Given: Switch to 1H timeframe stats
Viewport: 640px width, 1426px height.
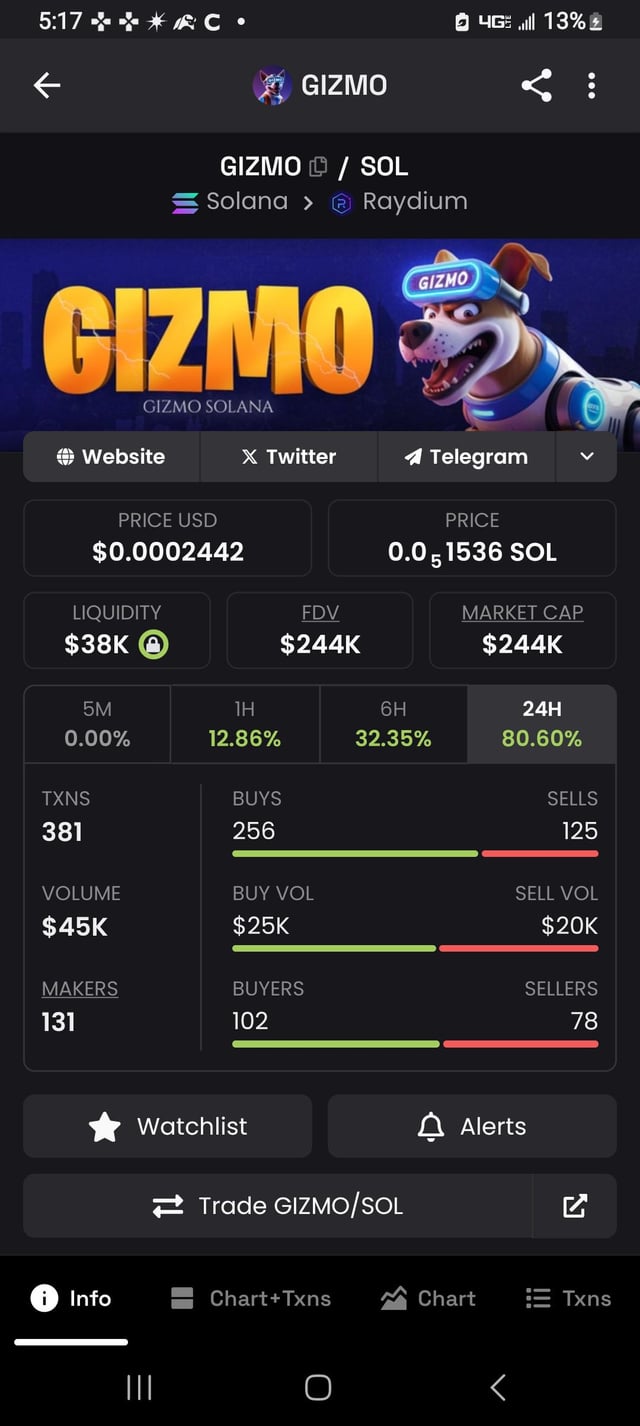Looking at the screenshot, I should (244, 724).
